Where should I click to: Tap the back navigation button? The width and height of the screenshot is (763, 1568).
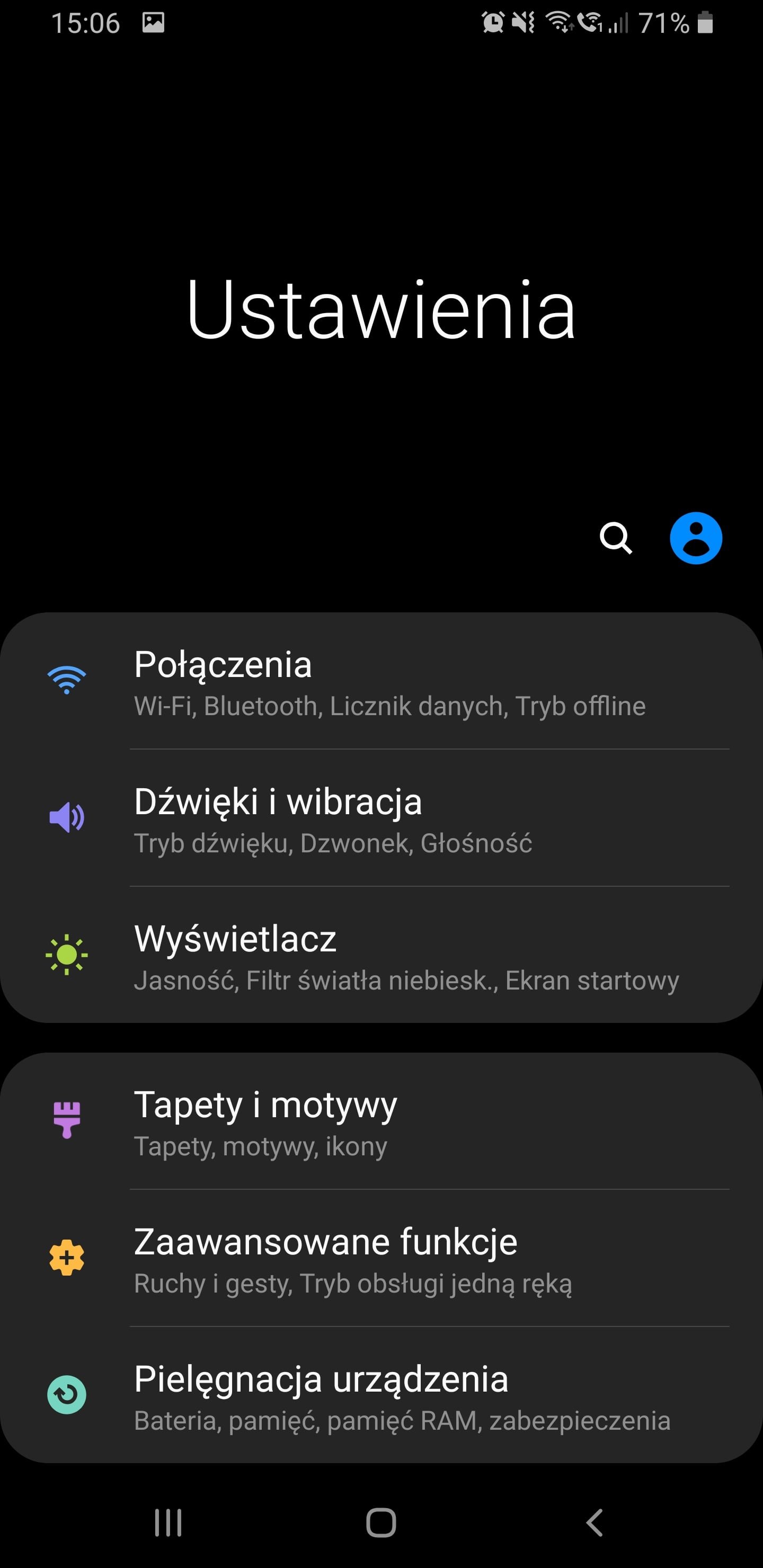click(x=595, y=1523)
